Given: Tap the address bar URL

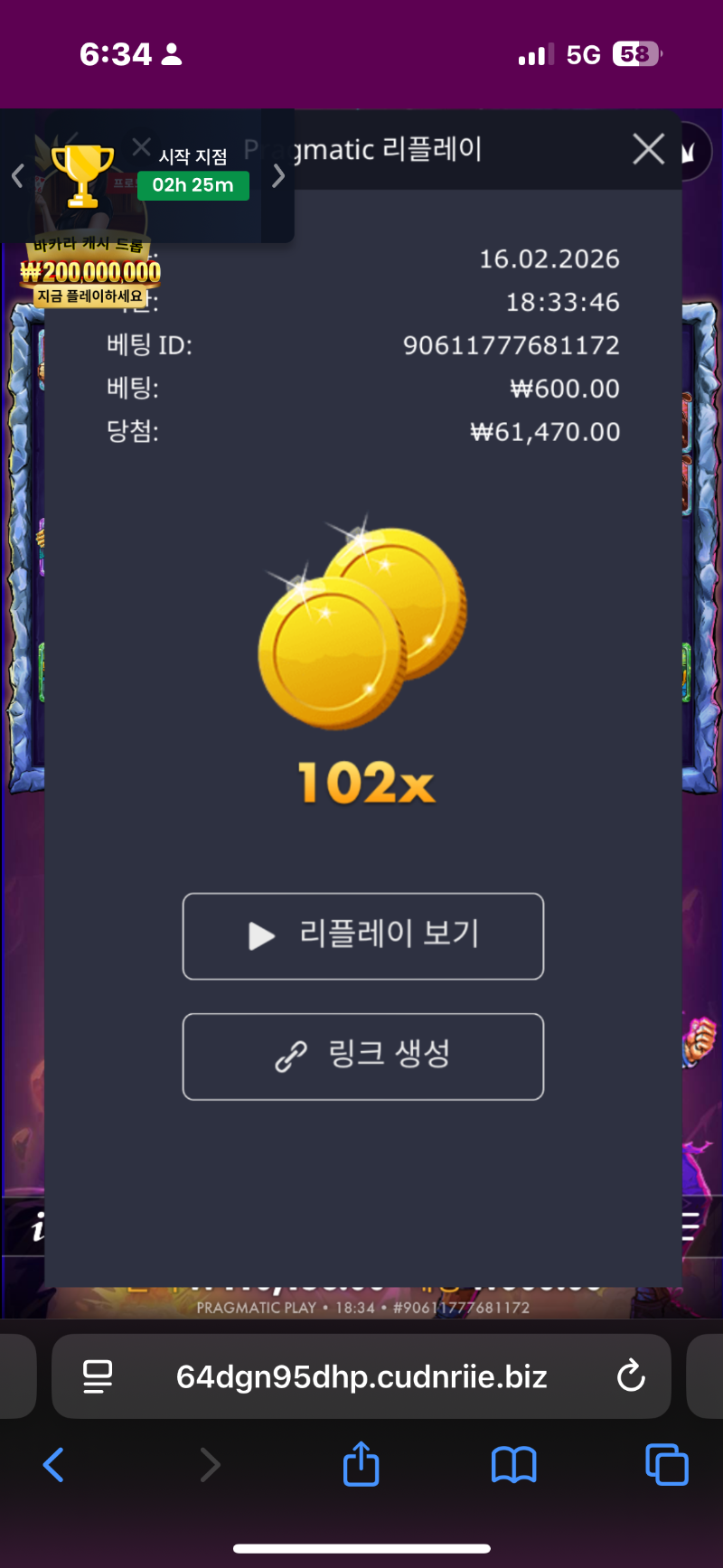Looking at the screenshot, I should [x=361, y=1376].
